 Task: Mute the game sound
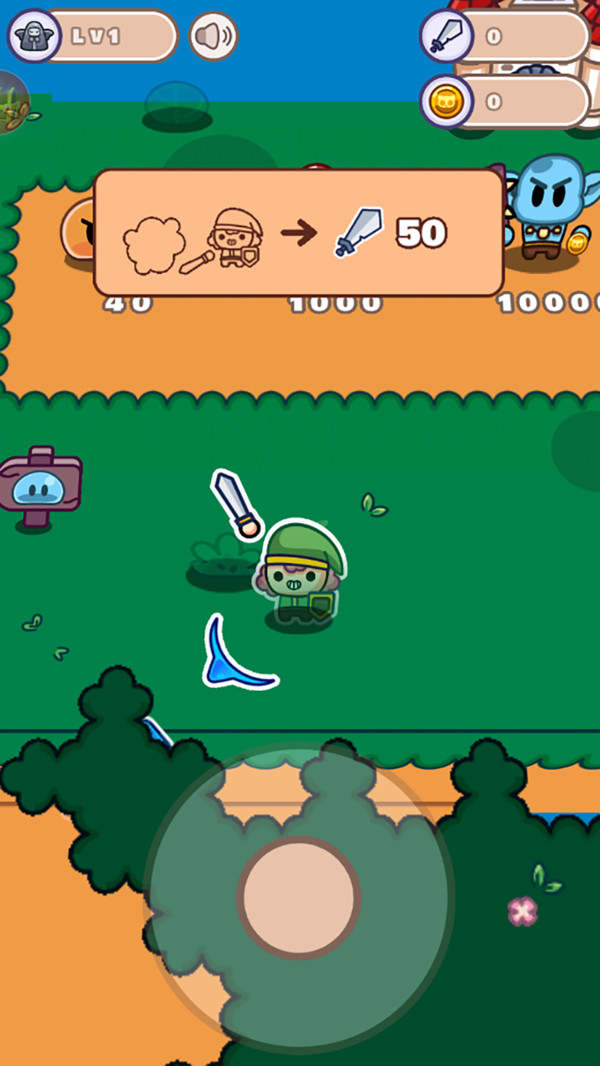pyautogui.click(x=213, y=37)
